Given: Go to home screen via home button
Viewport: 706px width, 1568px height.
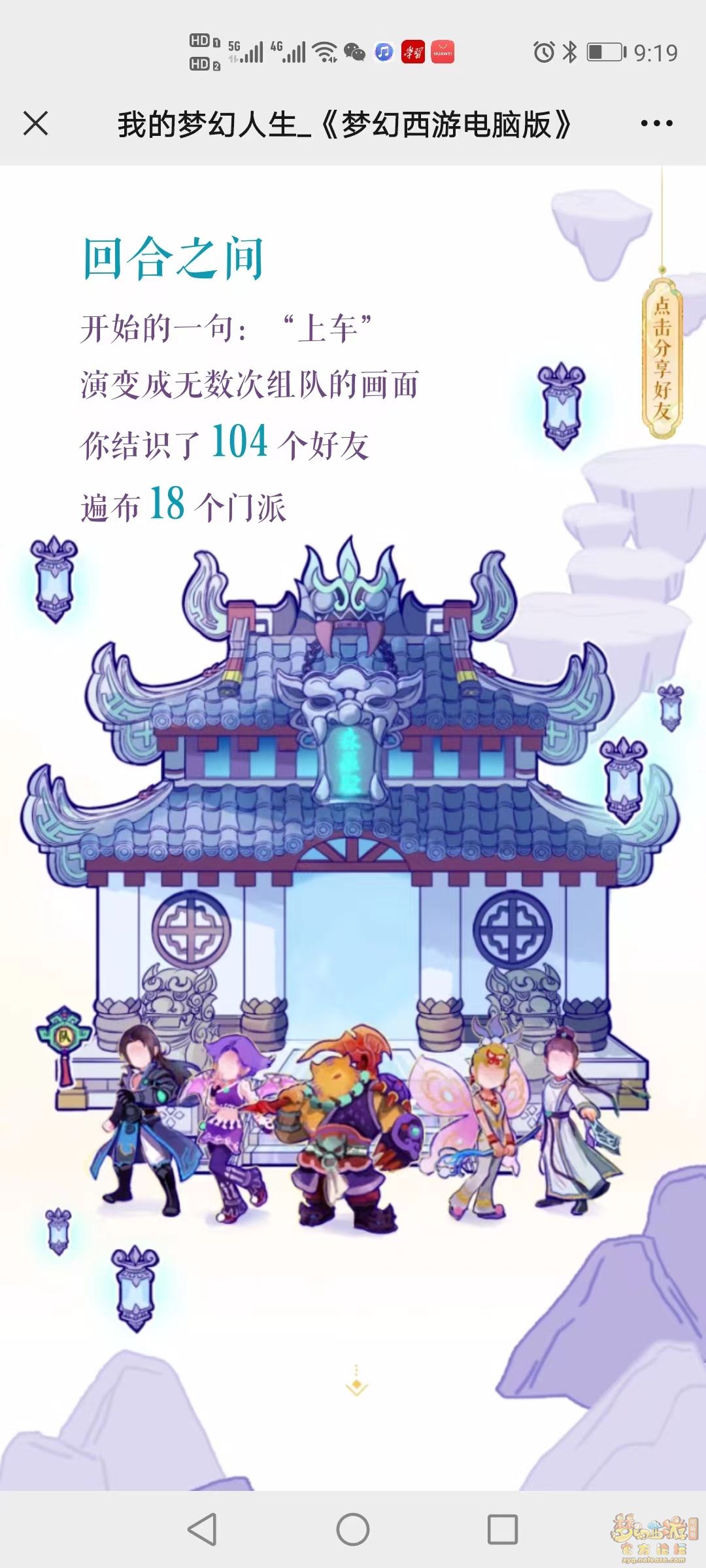Looking at the screenshot, I should [x=353, y=1529].
